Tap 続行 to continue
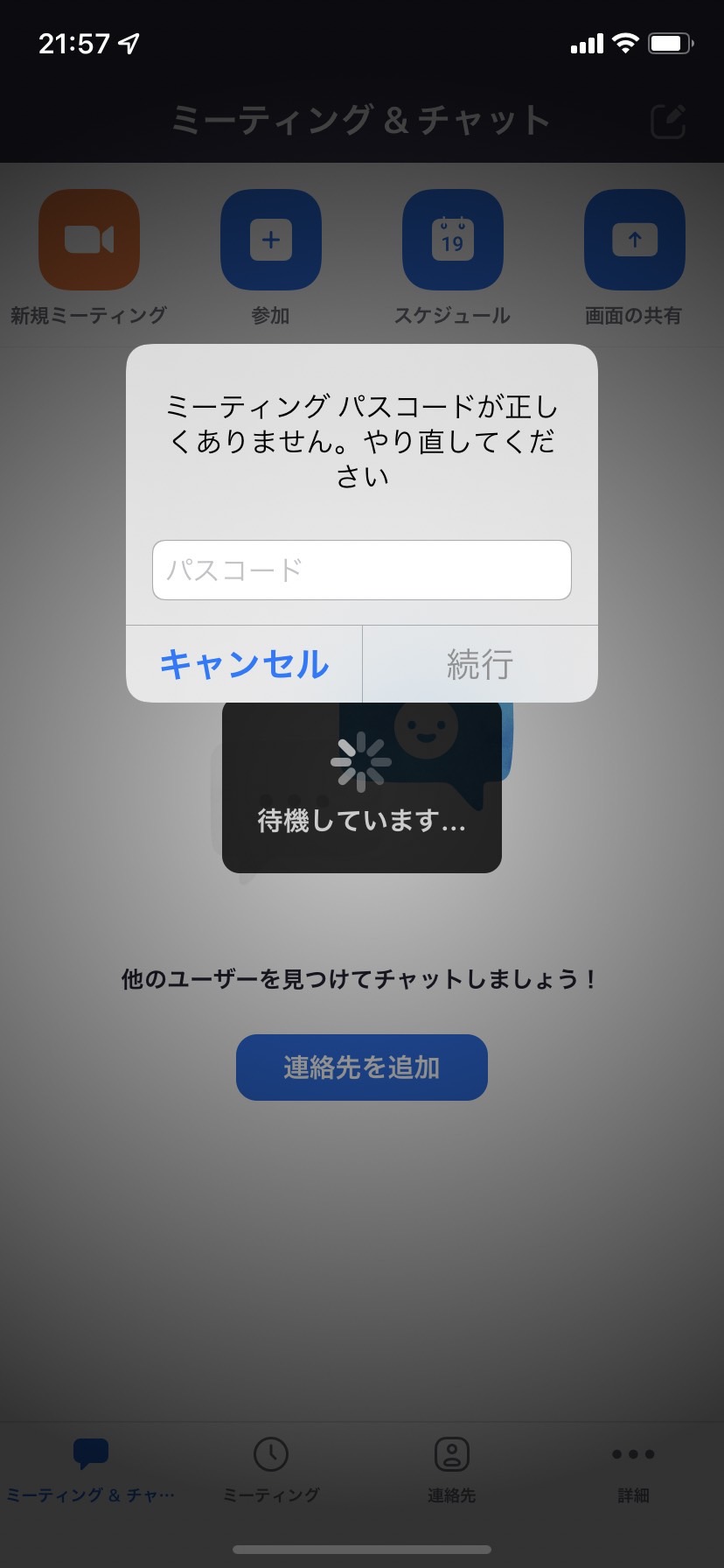This screenshot has width=724, height=1568. [x=480, y=664]
